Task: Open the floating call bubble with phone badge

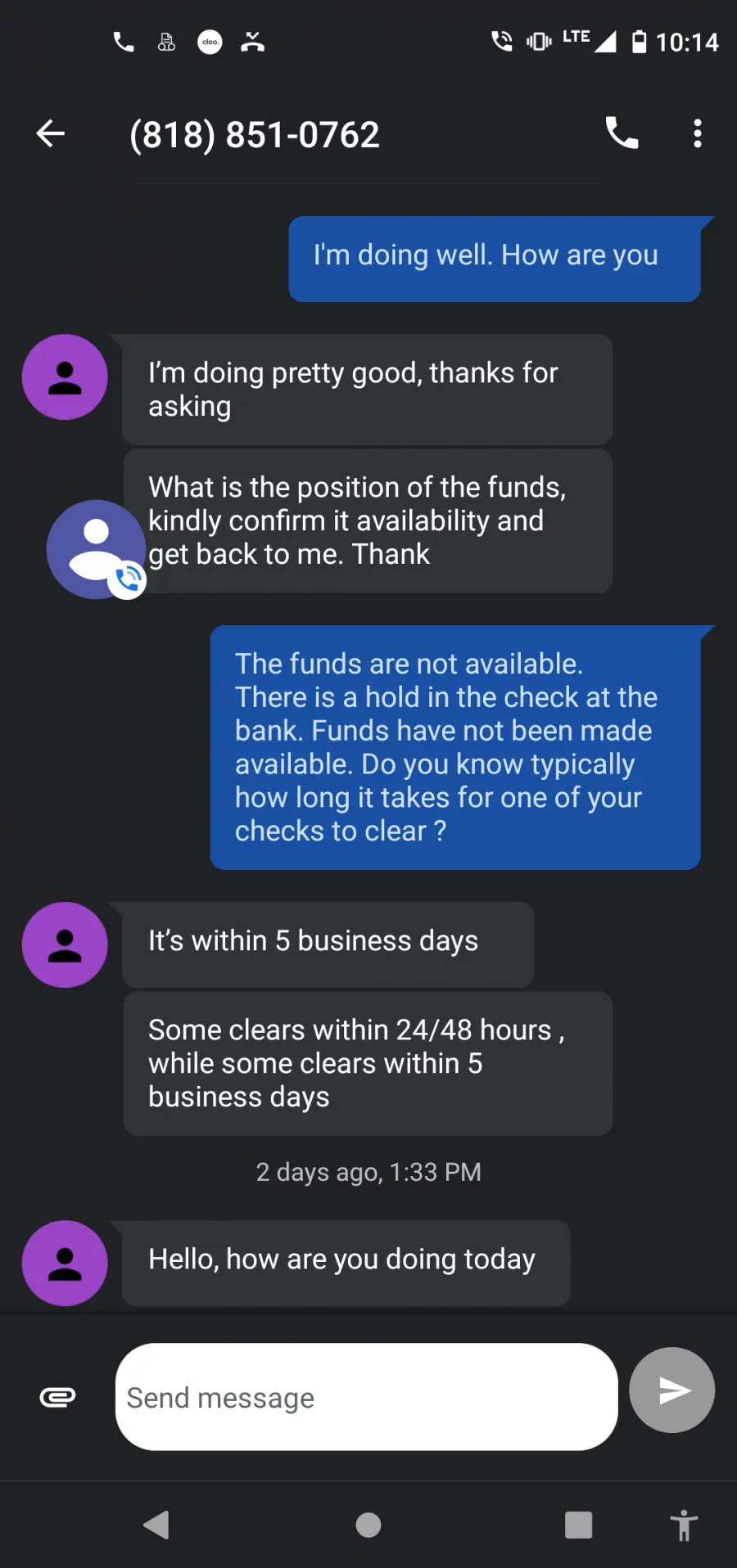Action: coord(97,550)
